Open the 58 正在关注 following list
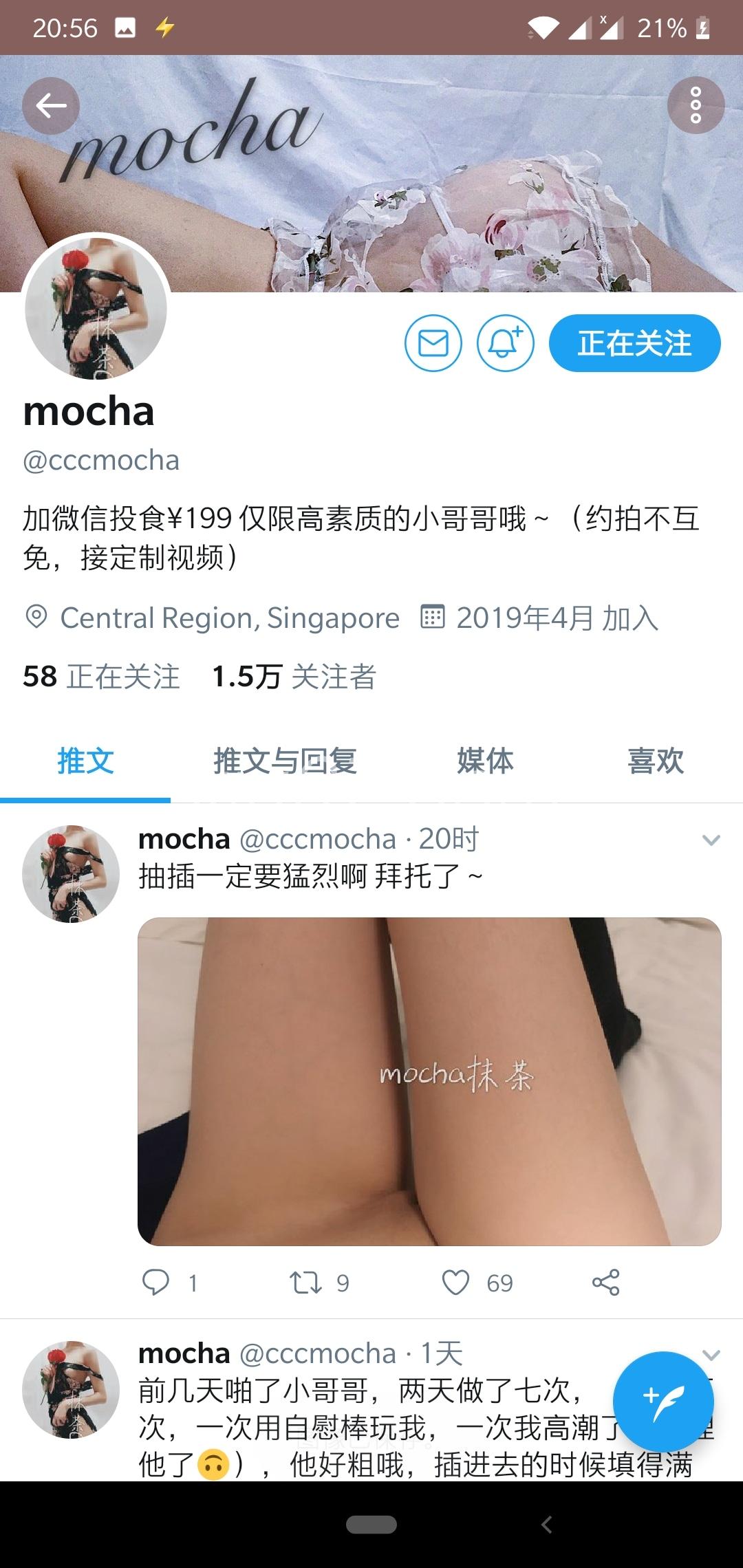The image size is (743, 1568). 101,677
